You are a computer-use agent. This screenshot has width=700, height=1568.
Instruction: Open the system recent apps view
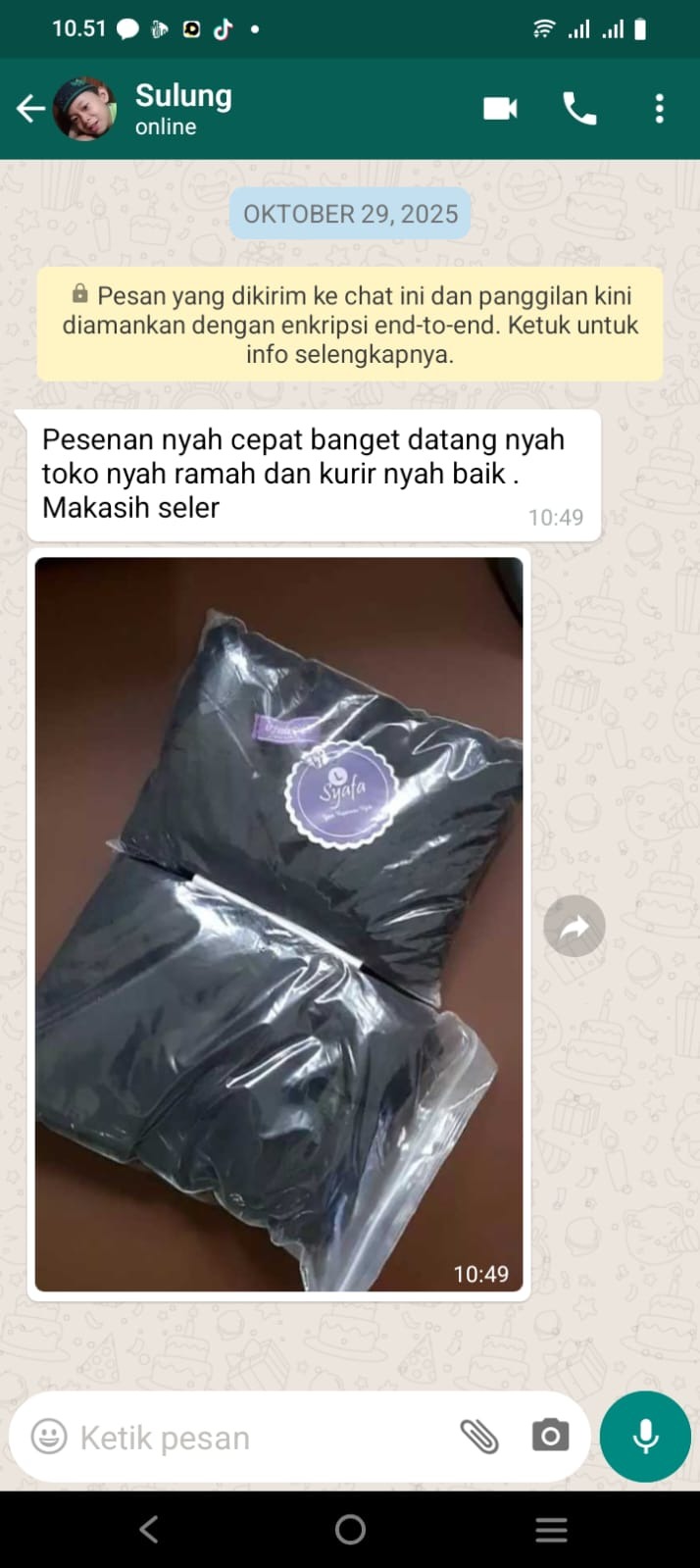pos(551,1529)
